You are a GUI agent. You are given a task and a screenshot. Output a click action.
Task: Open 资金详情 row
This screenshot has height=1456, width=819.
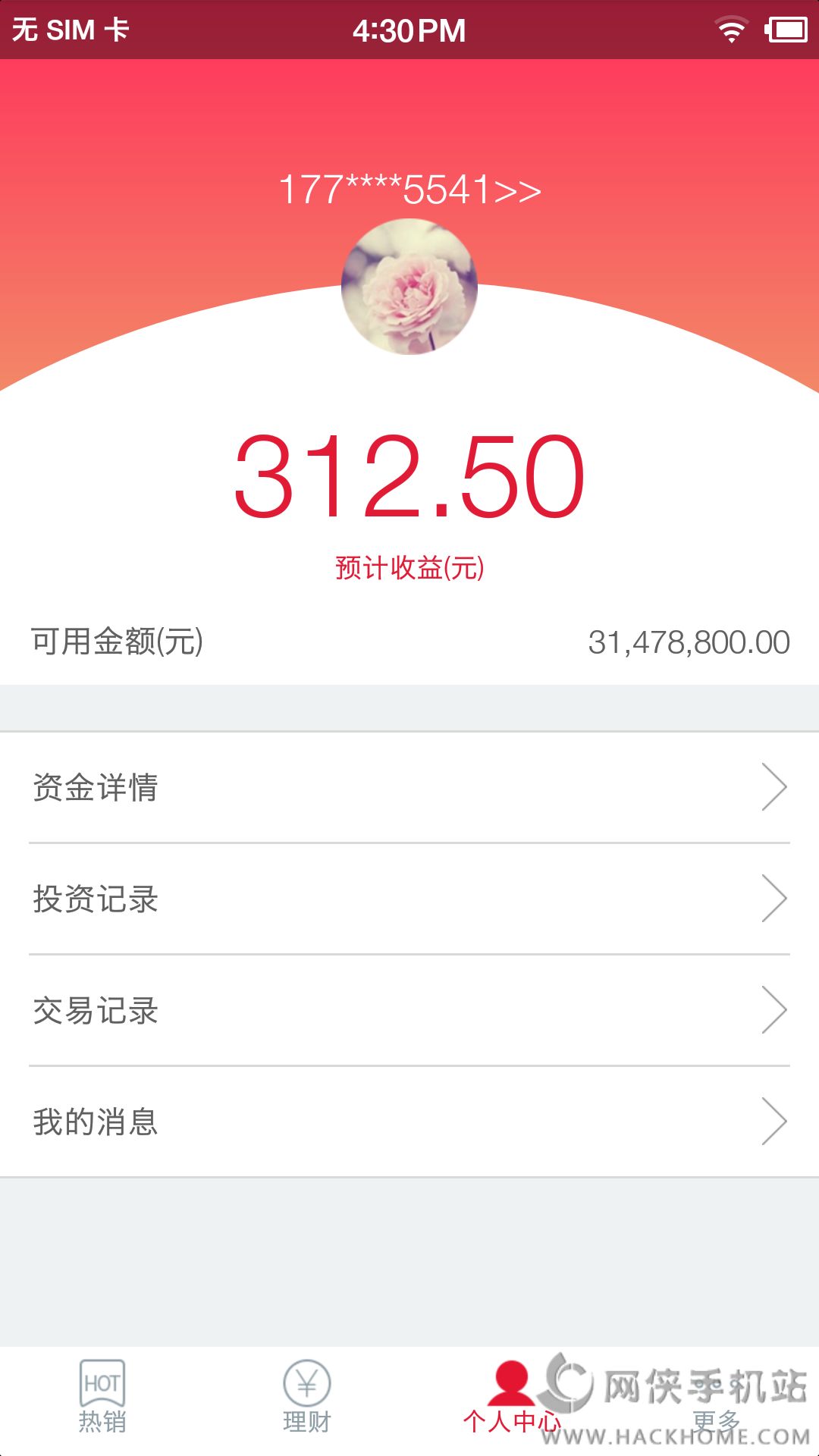(409, 787)
